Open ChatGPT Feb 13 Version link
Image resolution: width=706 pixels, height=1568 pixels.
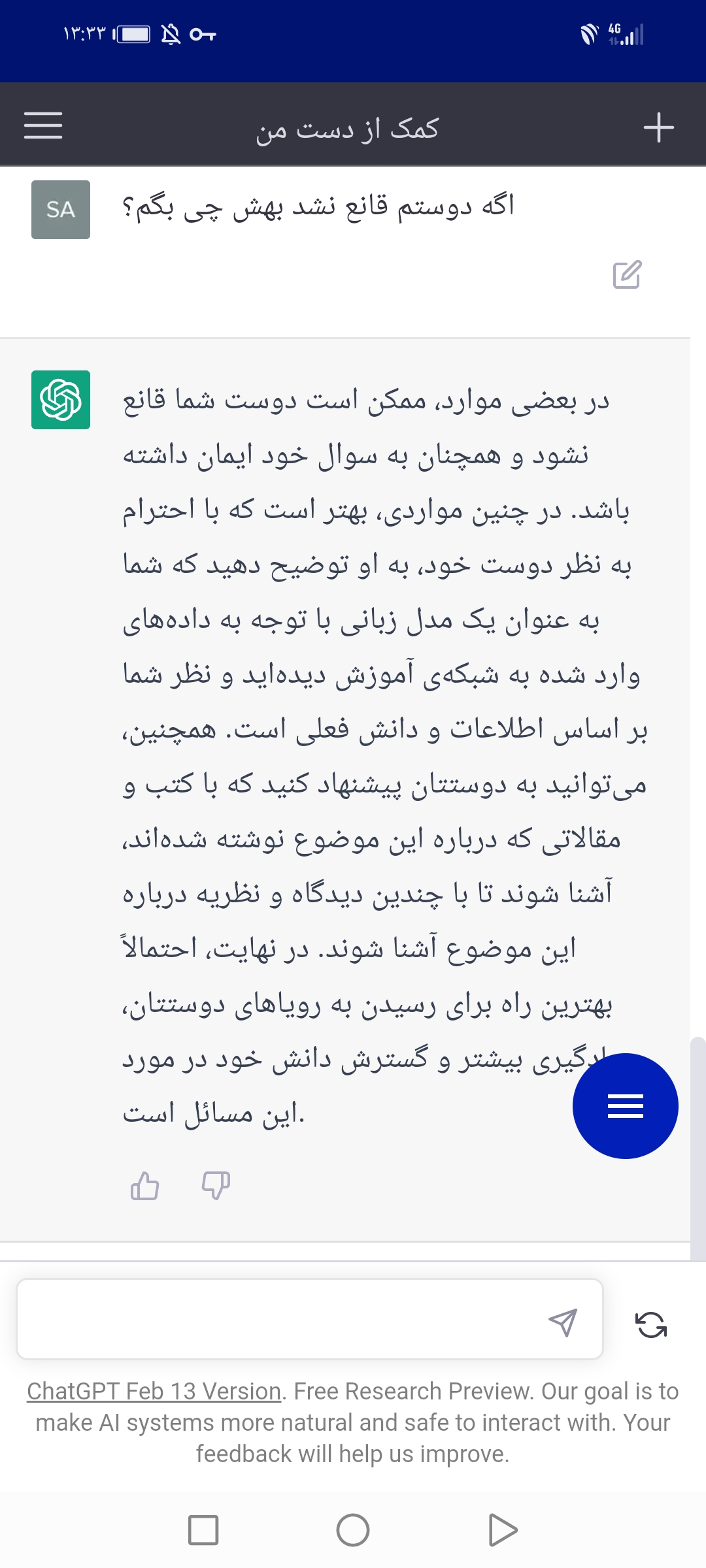point(154,1391)
